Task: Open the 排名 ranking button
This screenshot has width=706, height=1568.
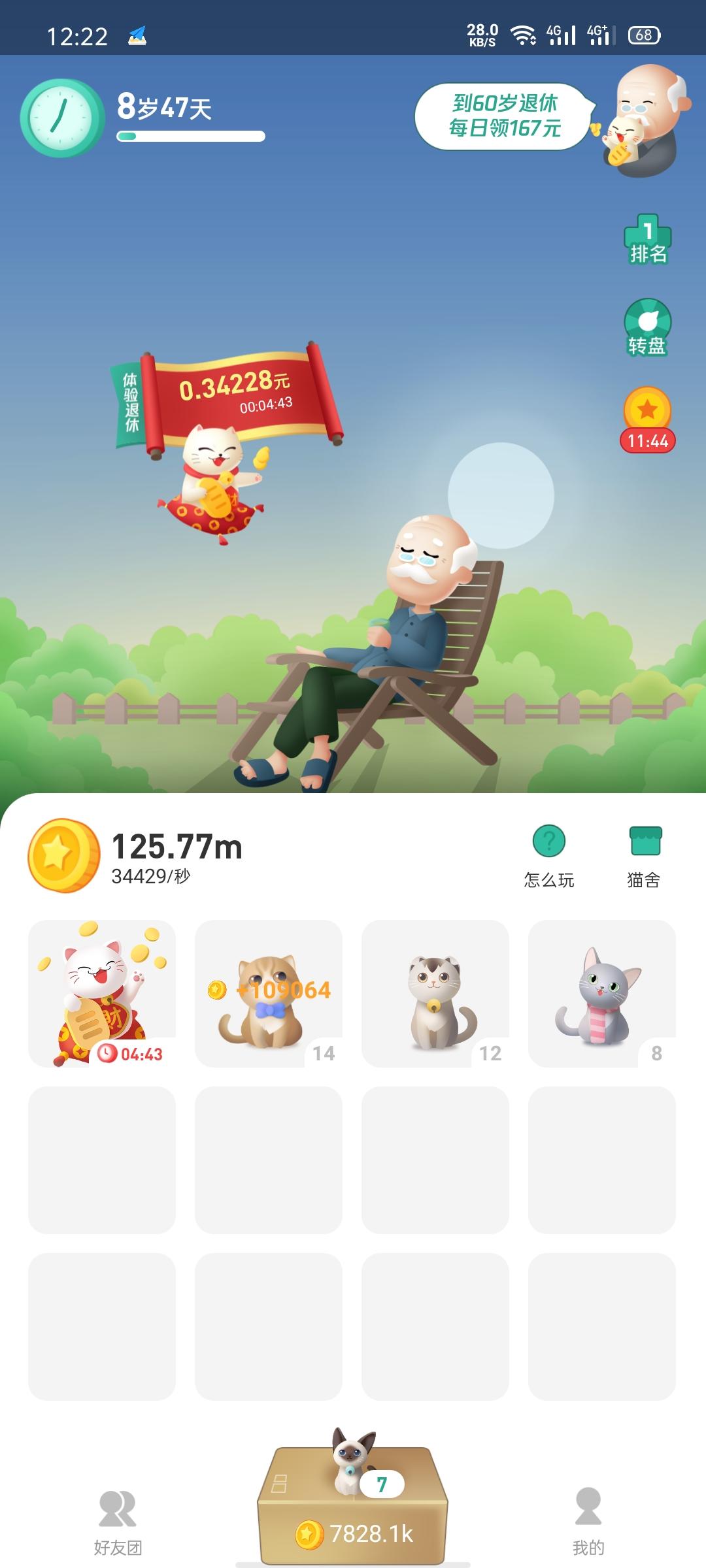Action: (x=647, y=240)
